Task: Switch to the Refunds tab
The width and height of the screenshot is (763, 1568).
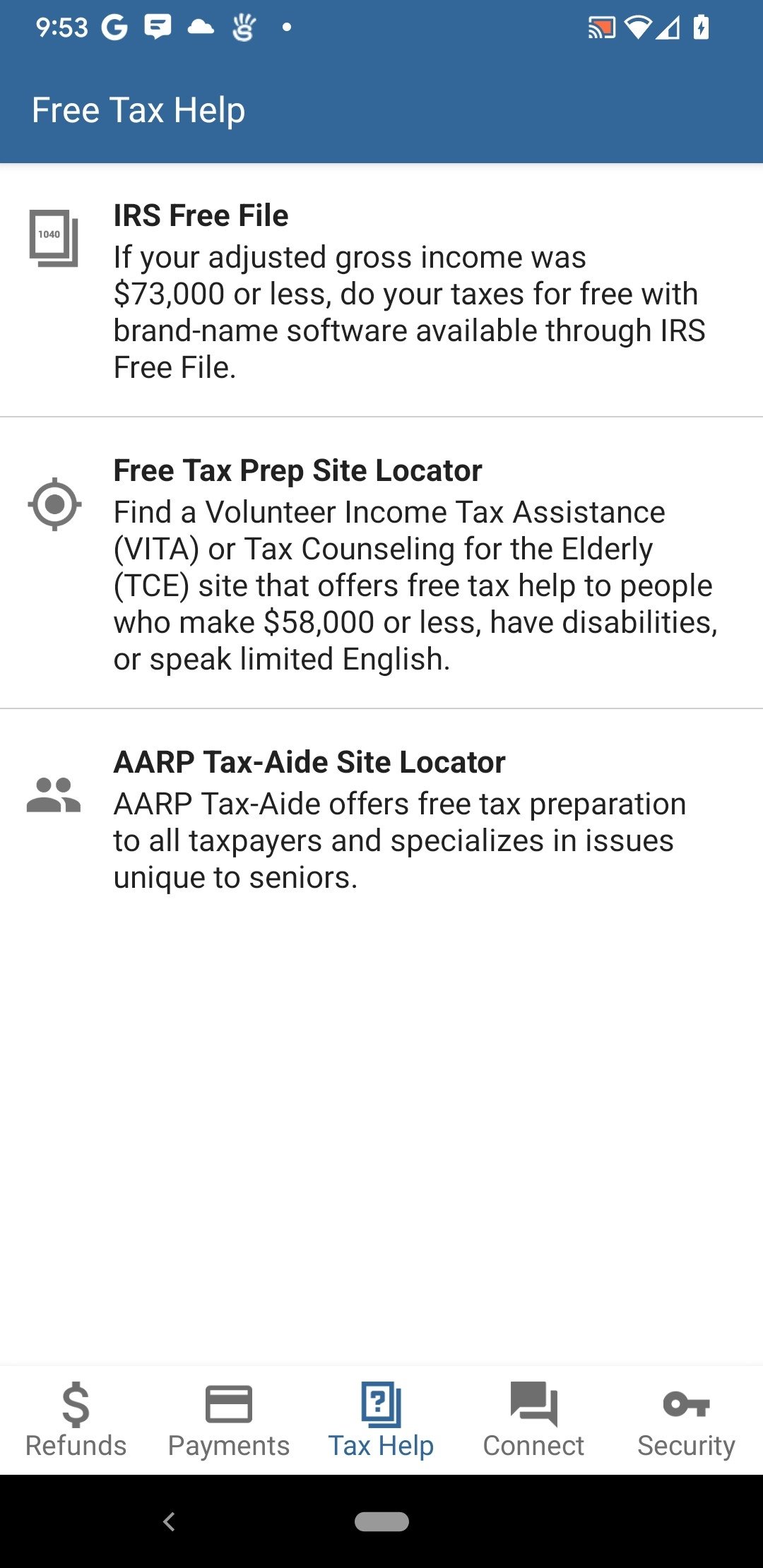Action: pyautogui.click(x=76, y=1420)
